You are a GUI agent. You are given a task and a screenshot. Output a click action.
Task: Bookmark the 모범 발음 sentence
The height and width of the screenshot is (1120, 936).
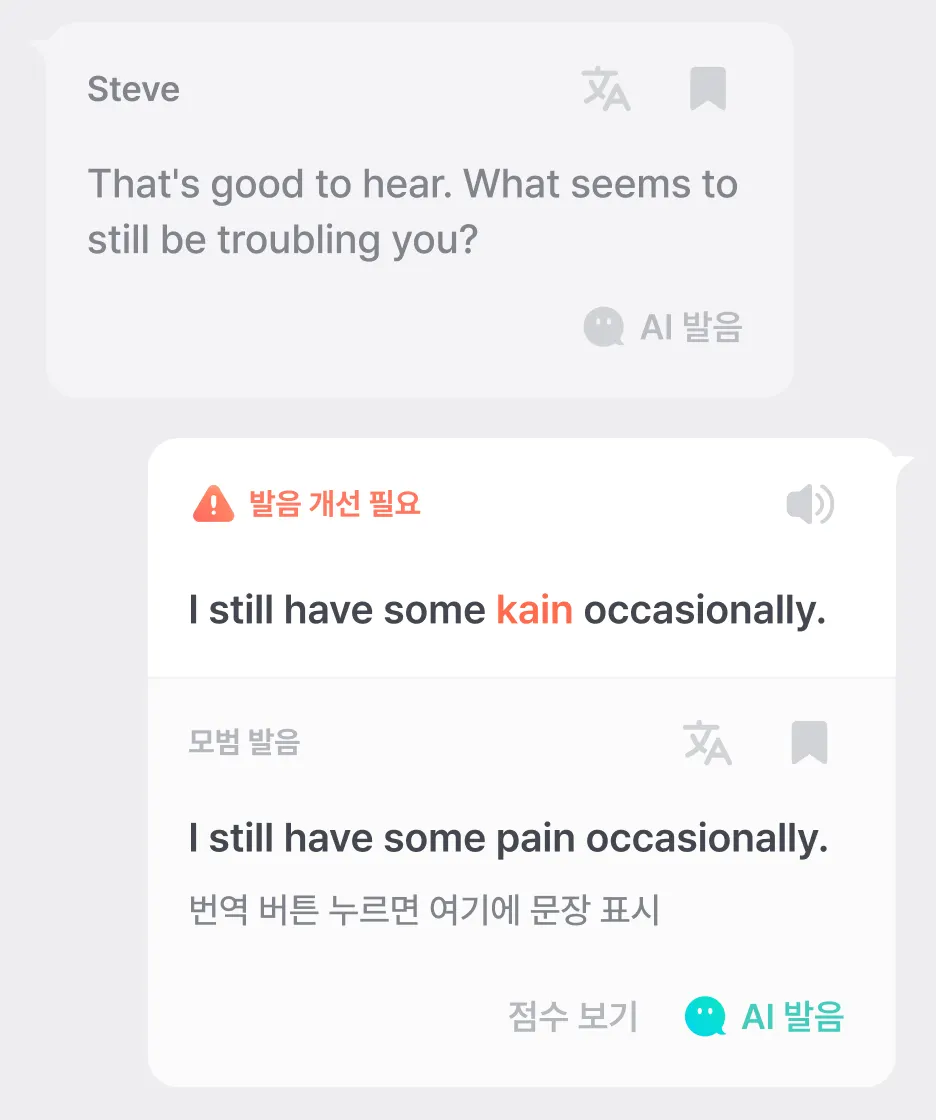click(x=809, y=743)
